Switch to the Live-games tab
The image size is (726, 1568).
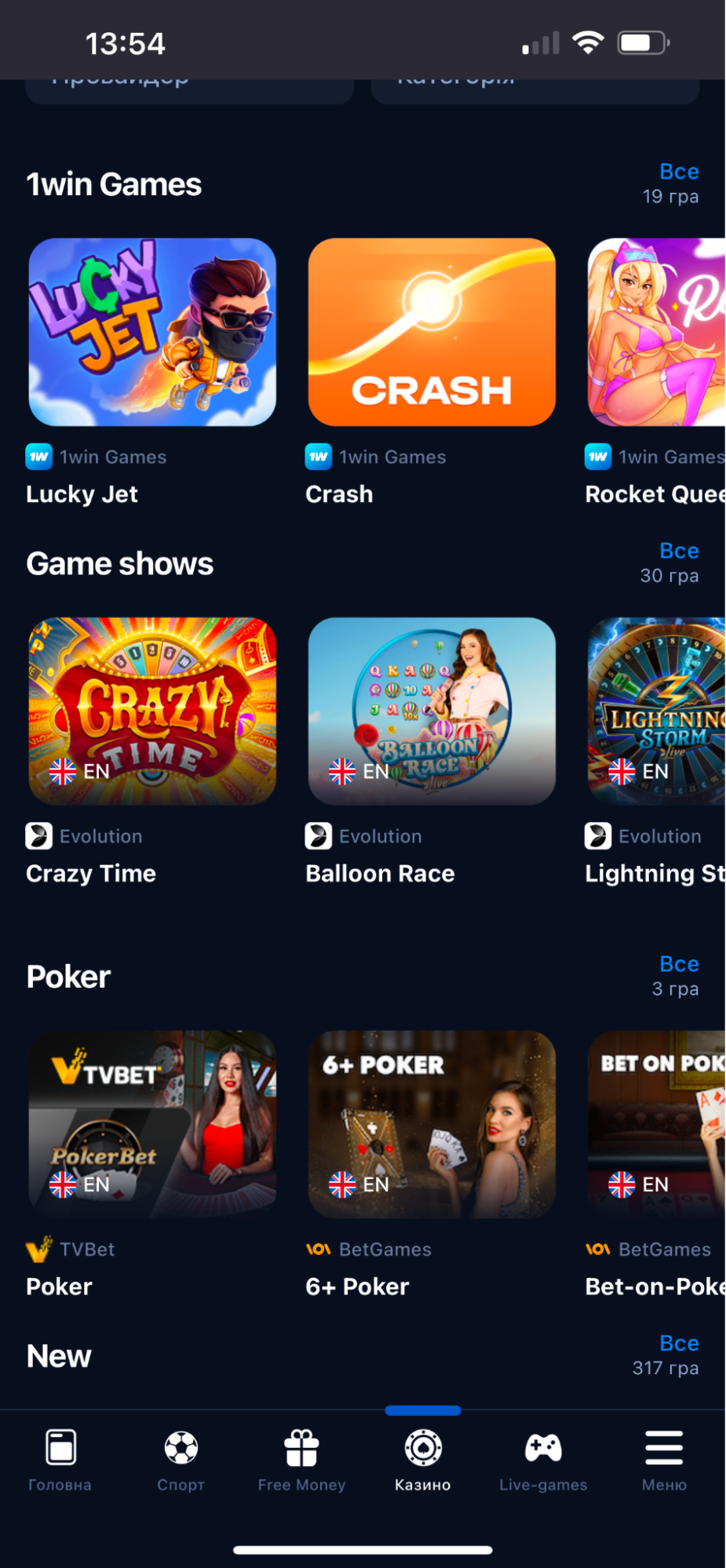[543, 1460]
